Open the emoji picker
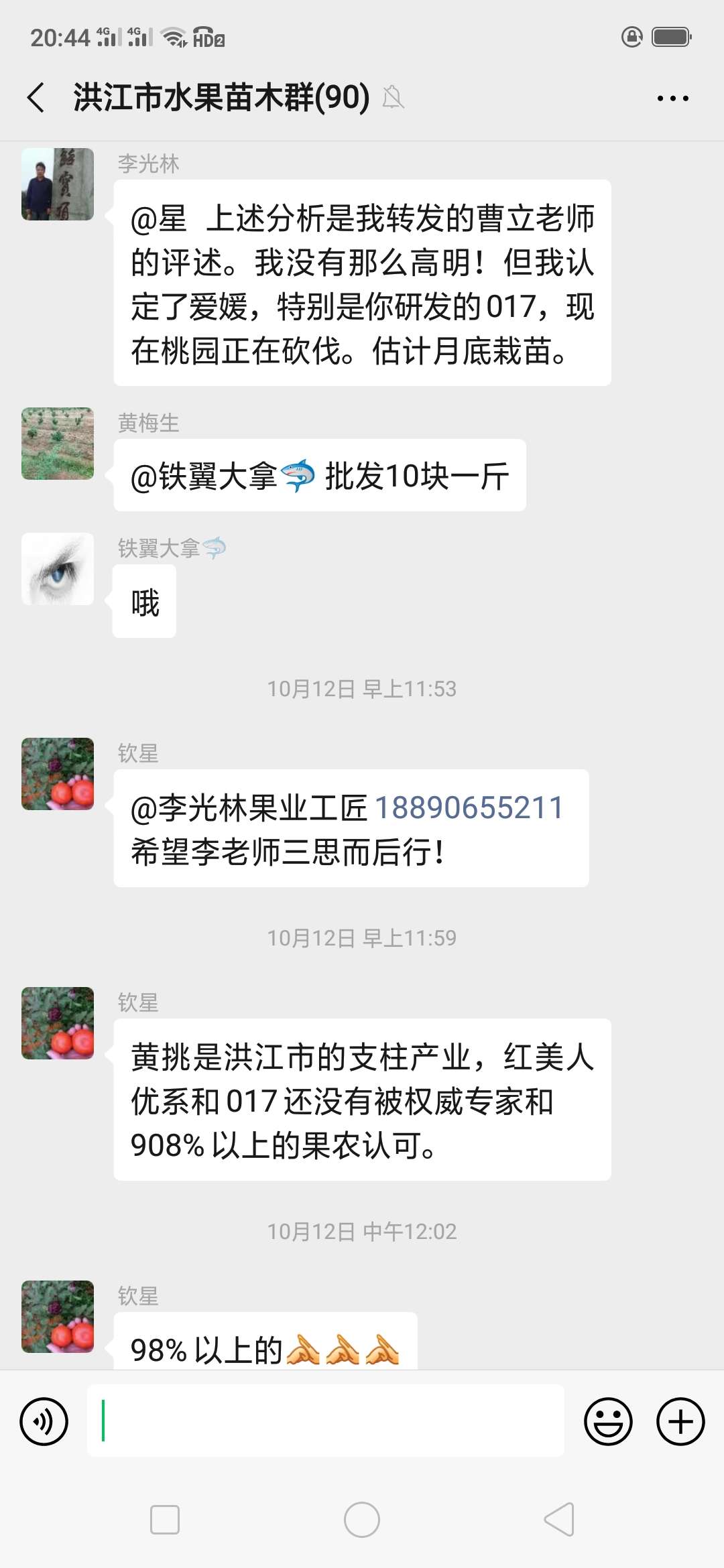Screen dimensions: 724x1568 [608, 1421]
